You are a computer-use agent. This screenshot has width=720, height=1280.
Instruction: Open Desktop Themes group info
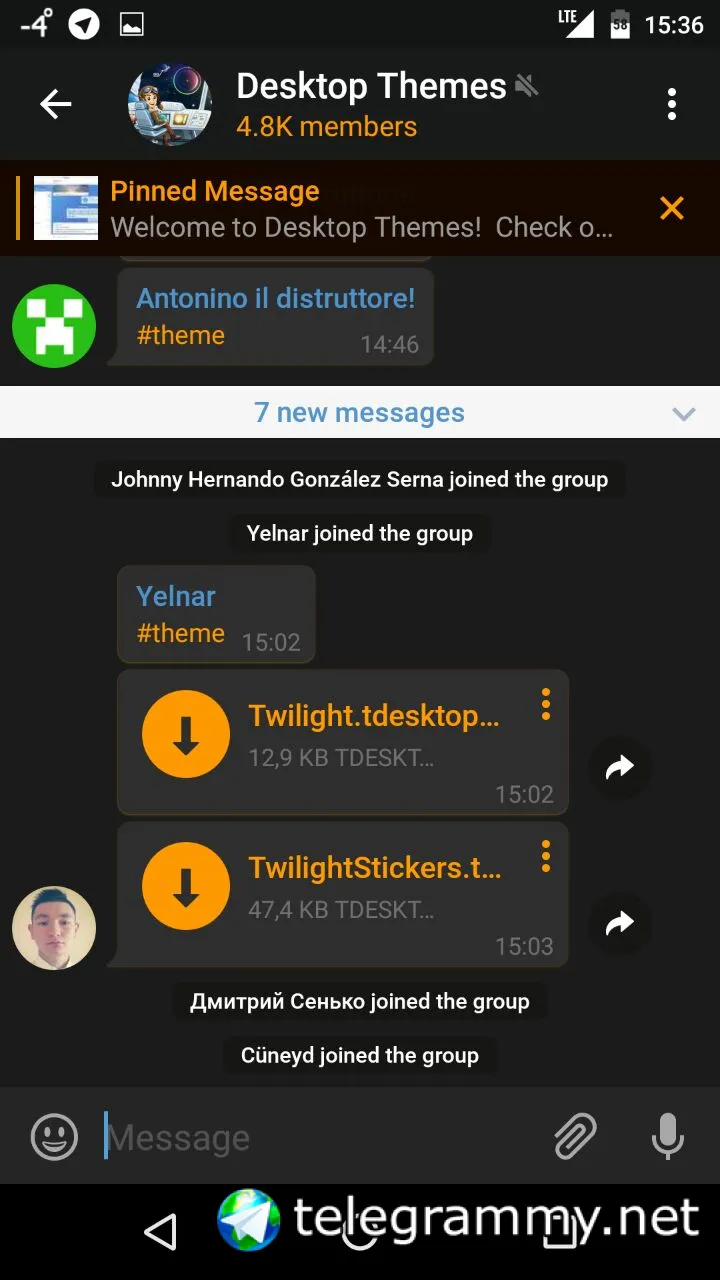[370, 104]
